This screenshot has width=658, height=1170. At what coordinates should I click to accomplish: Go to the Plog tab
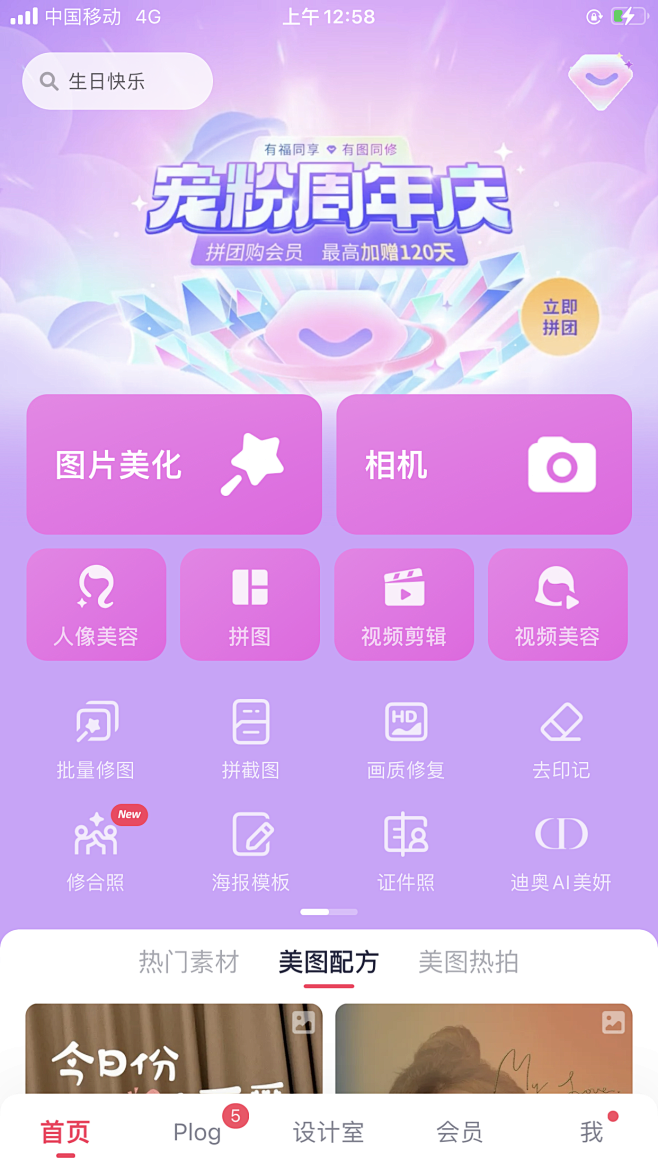click(x=198, y=1132)
